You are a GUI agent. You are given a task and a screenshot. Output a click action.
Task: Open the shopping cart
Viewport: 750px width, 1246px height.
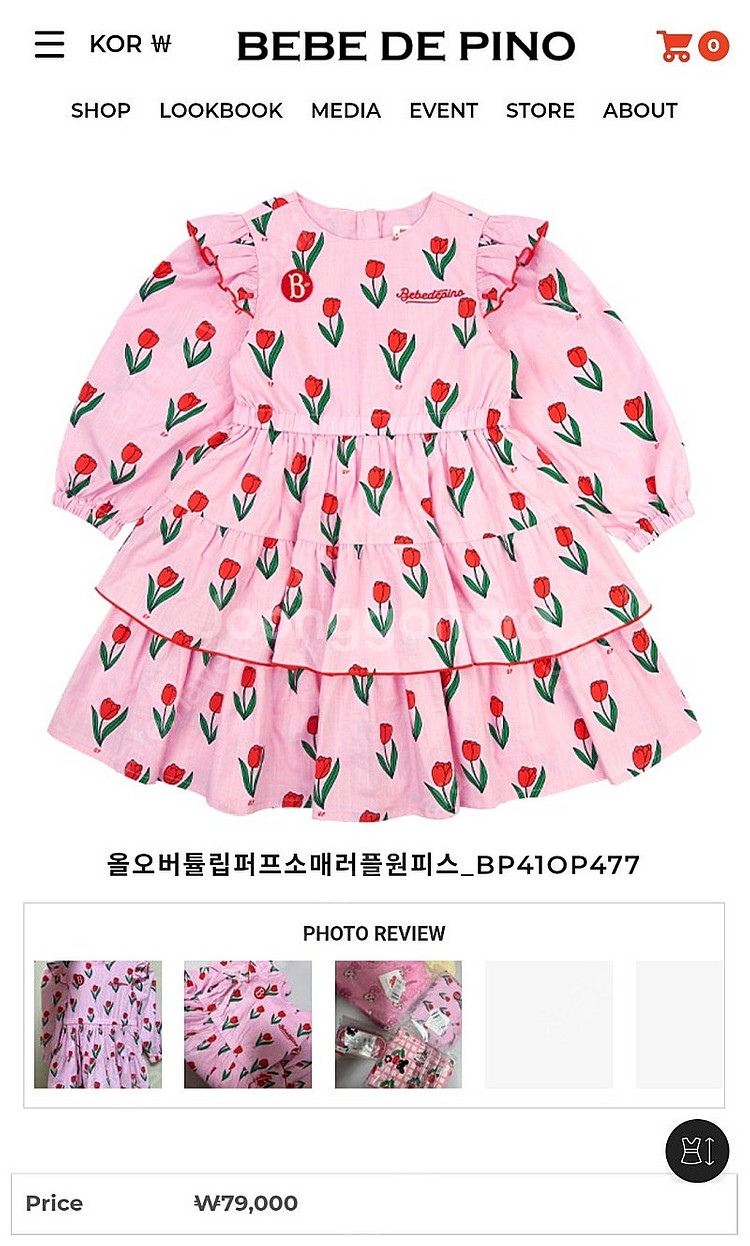click(x=692, y=45)
